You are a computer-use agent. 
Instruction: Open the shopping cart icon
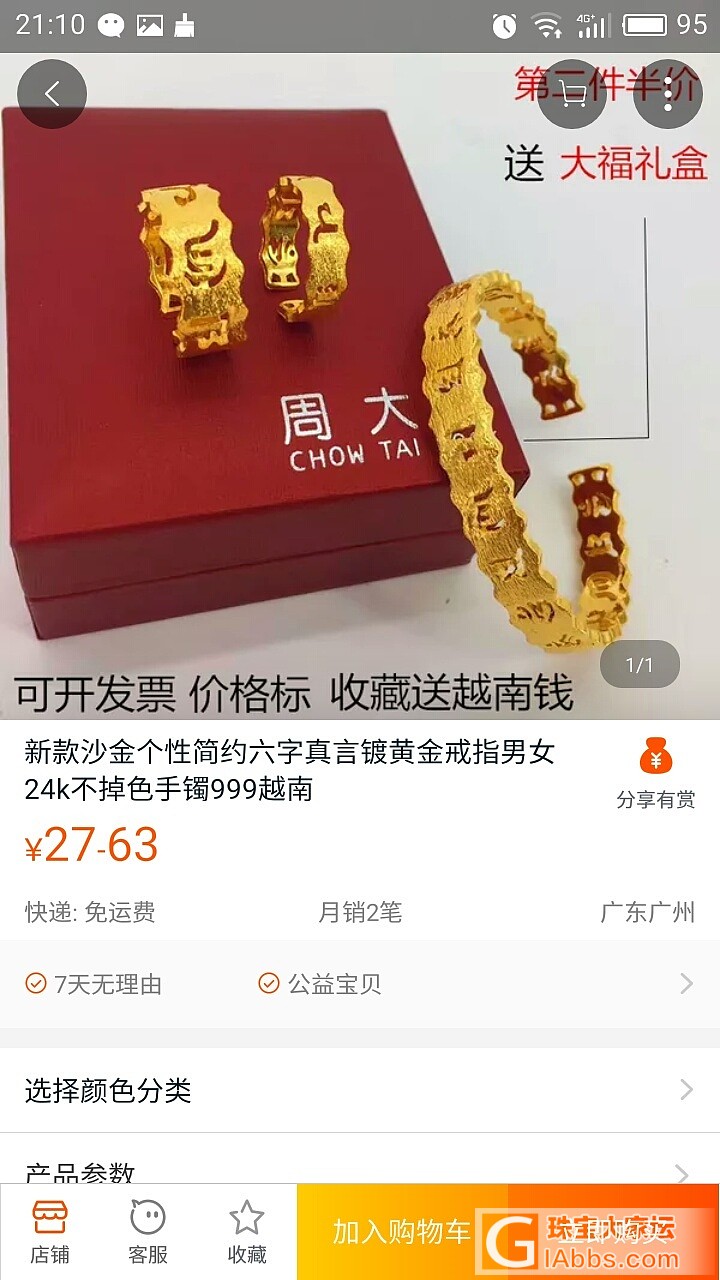tap(572, 94)
